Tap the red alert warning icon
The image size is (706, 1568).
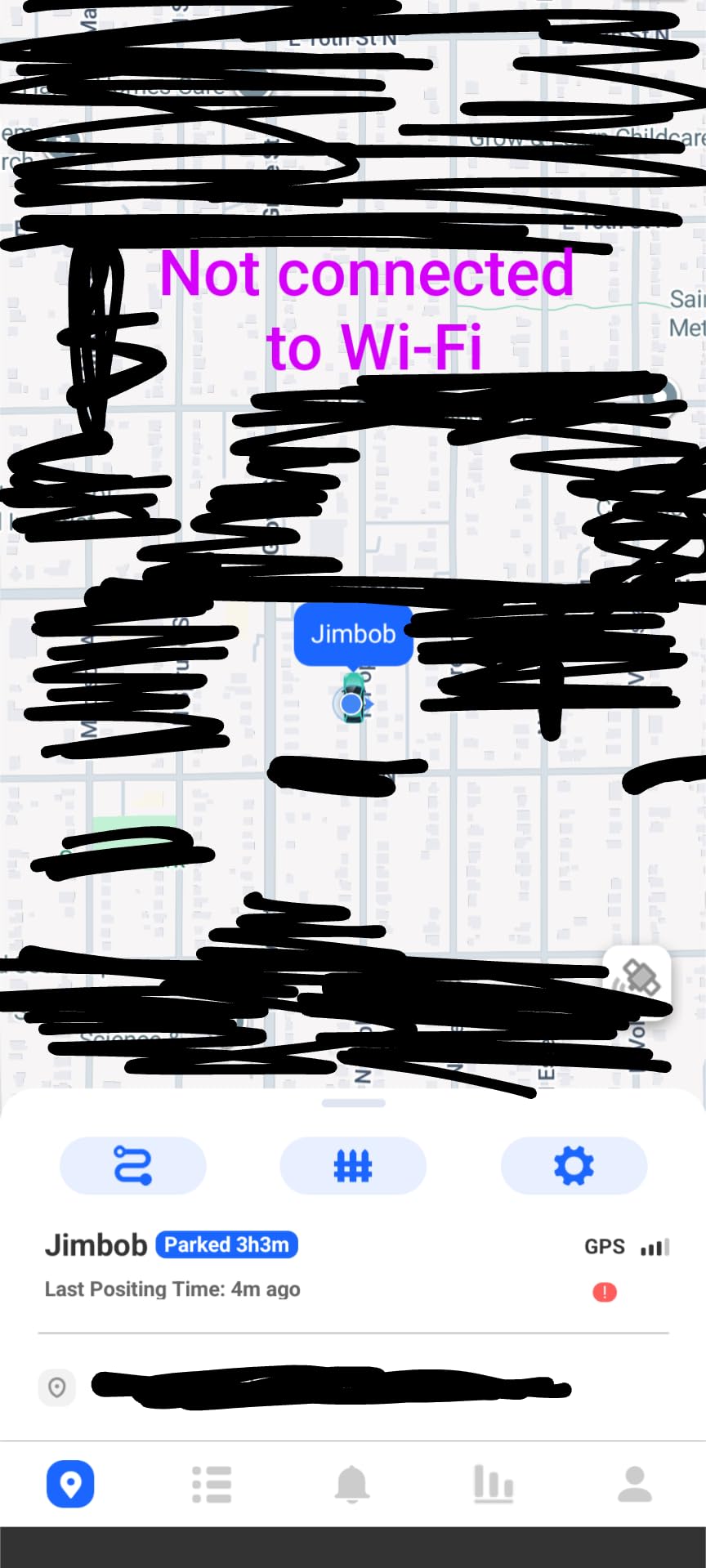pyautogui.click(x=605, y=1292)
